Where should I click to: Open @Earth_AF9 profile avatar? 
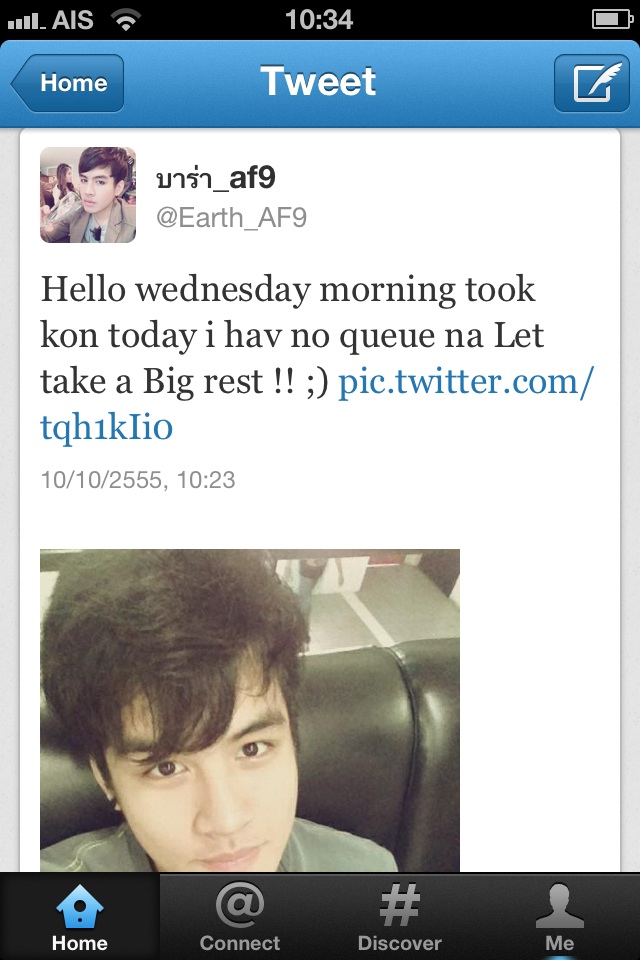point(88,195)
